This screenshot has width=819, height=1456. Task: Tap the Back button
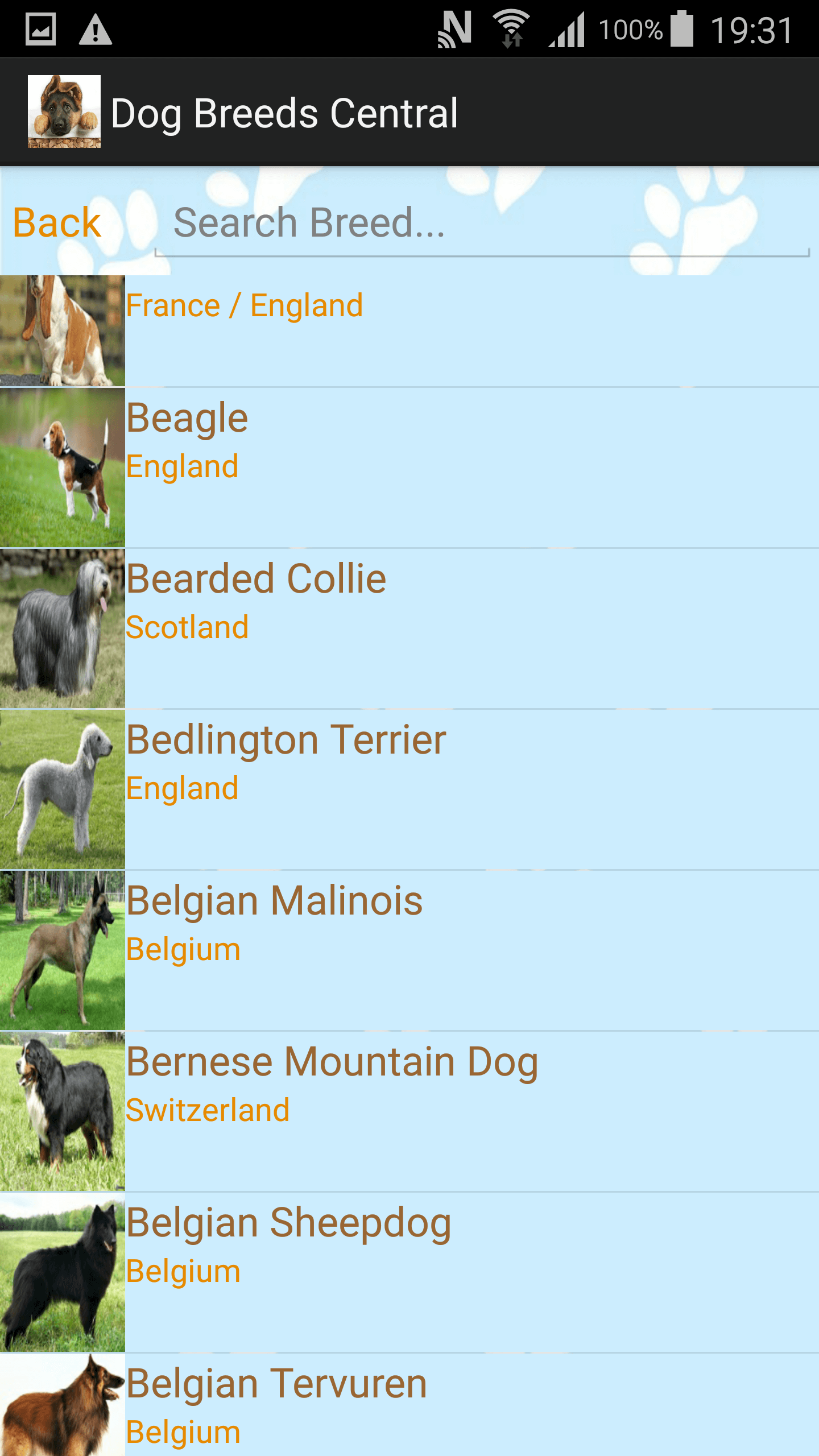57,222
